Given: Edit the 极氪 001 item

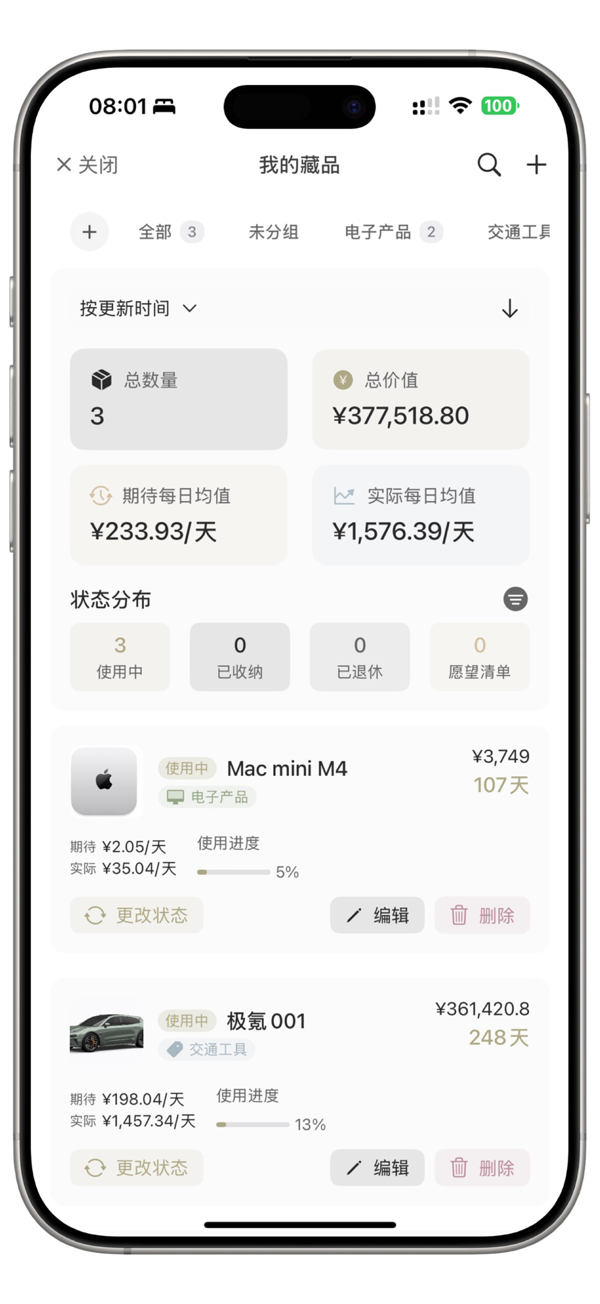Looking at the screenshot, I should 377,1167.
